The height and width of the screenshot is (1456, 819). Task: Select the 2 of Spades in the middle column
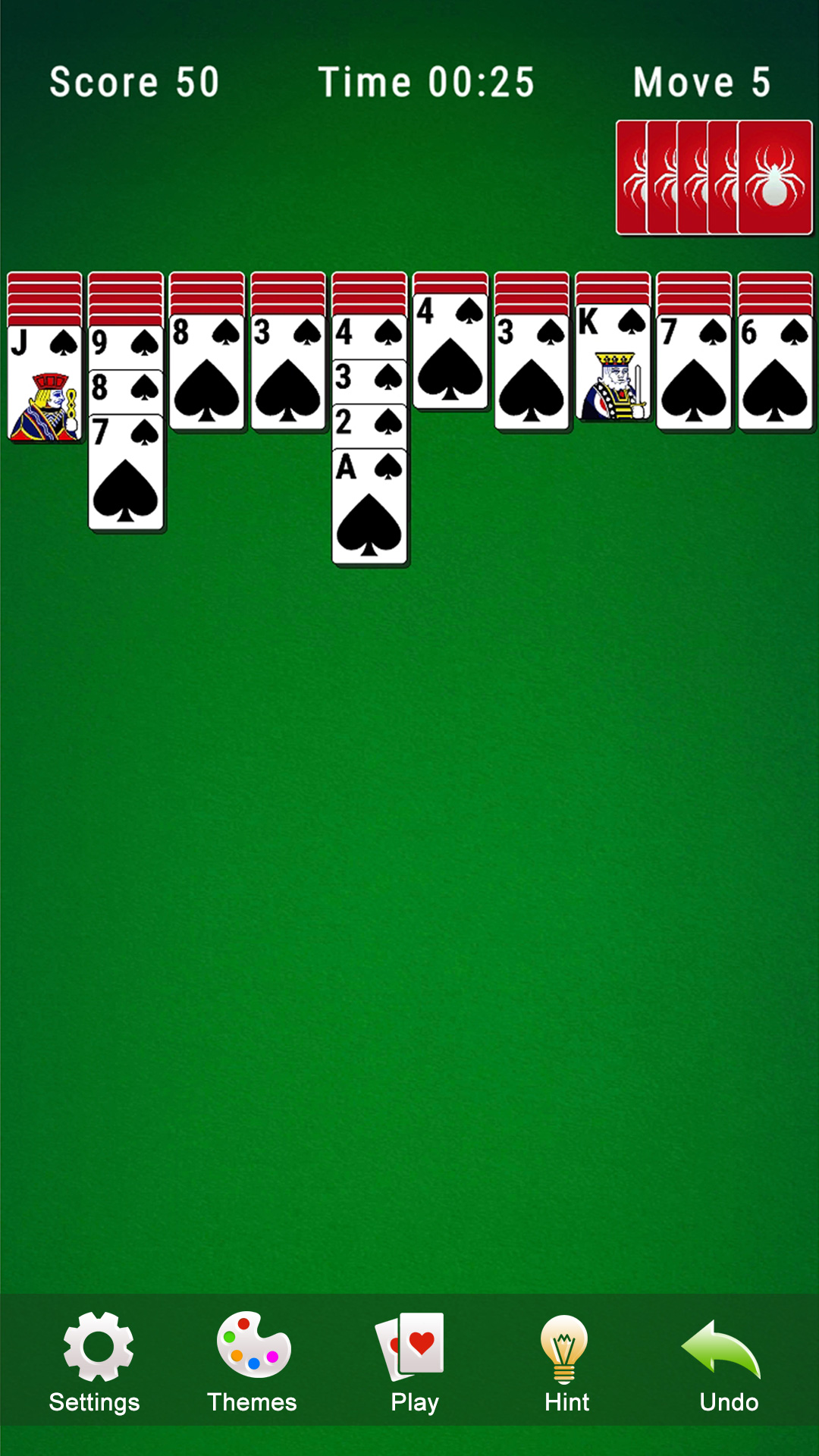click(x=369, y=425)
